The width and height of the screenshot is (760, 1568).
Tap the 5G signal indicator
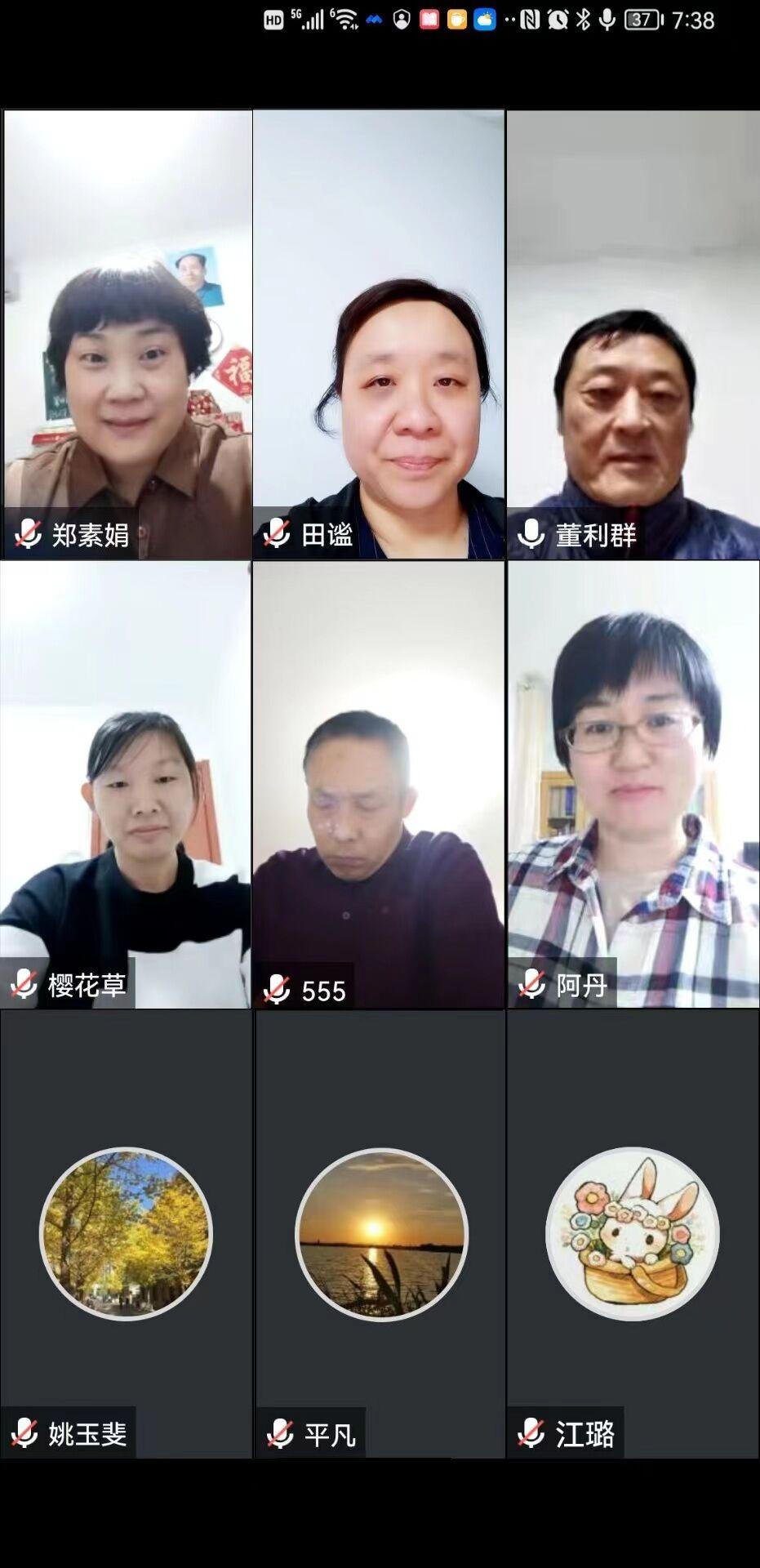pyautogui.click(x=306, y=18)
